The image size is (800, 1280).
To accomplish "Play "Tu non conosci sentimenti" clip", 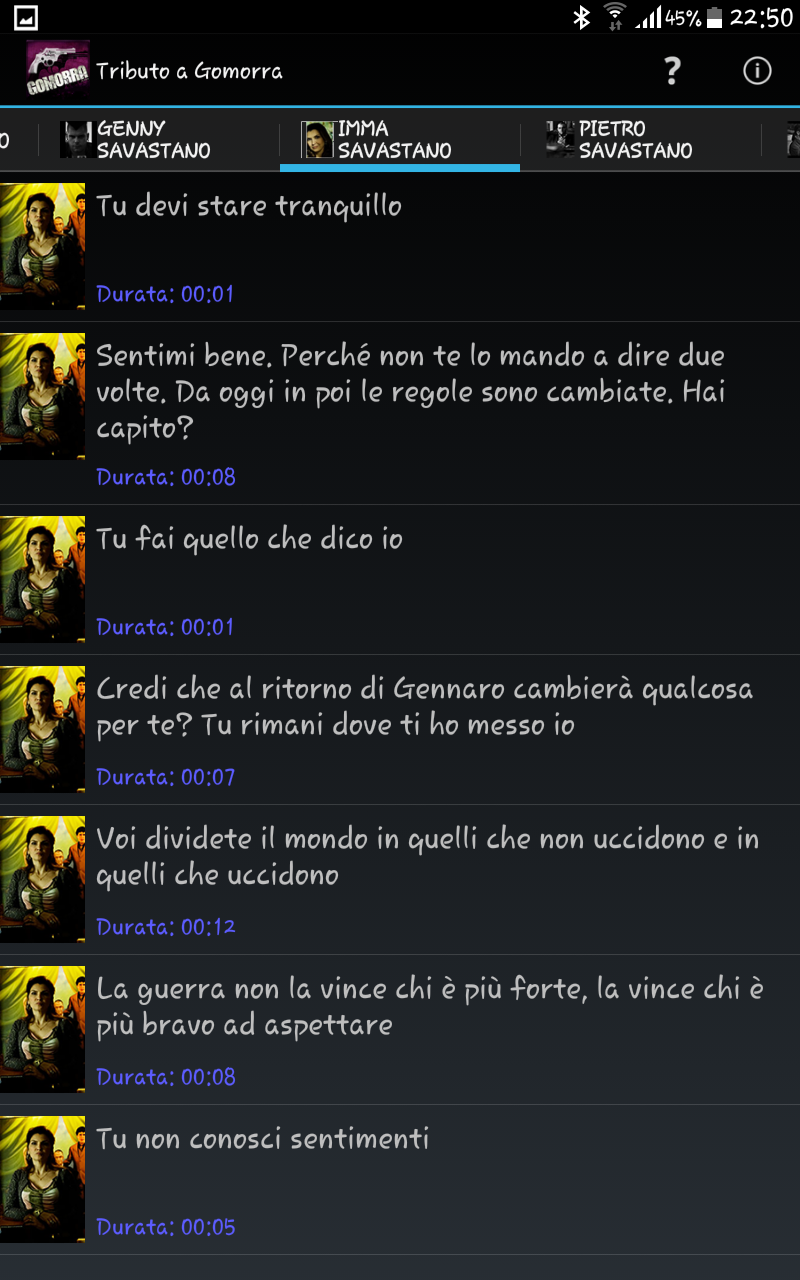I will [400, 1179].
